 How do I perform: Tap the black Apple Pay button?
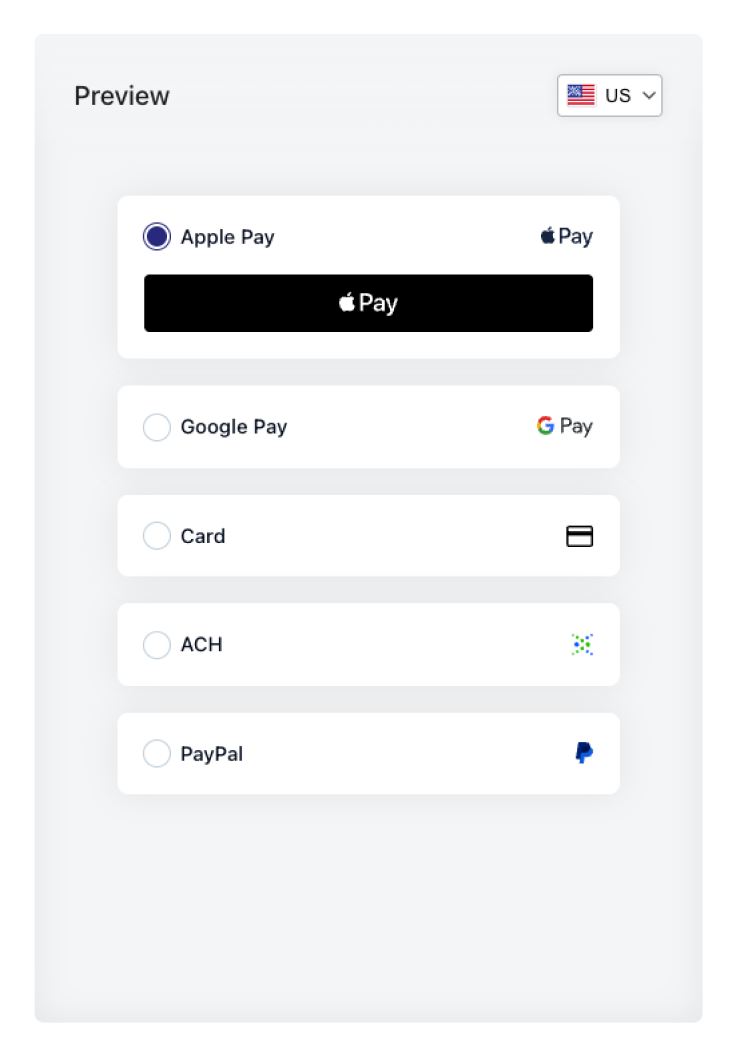368,303
